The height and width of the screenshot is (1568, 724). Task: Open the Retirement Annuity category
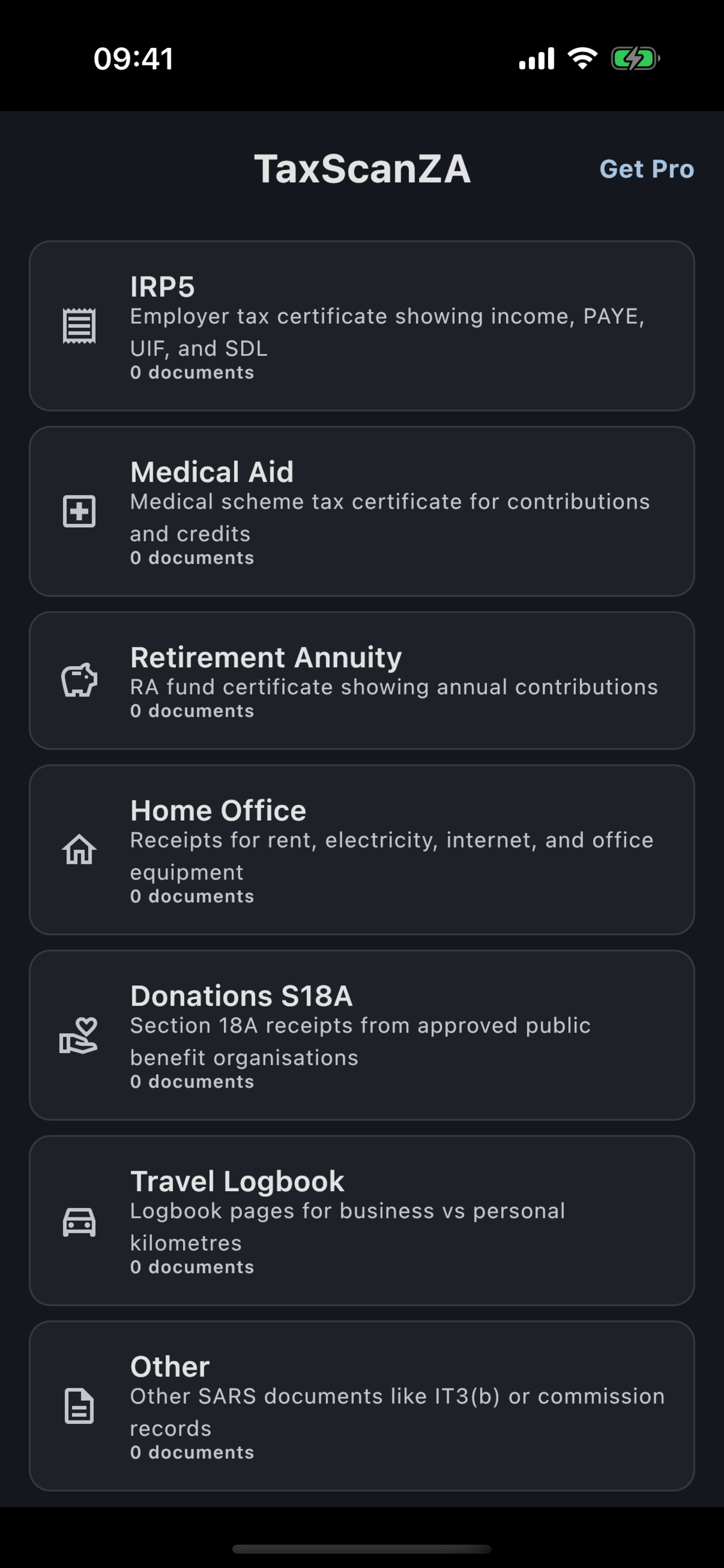[x=362, y=681]
